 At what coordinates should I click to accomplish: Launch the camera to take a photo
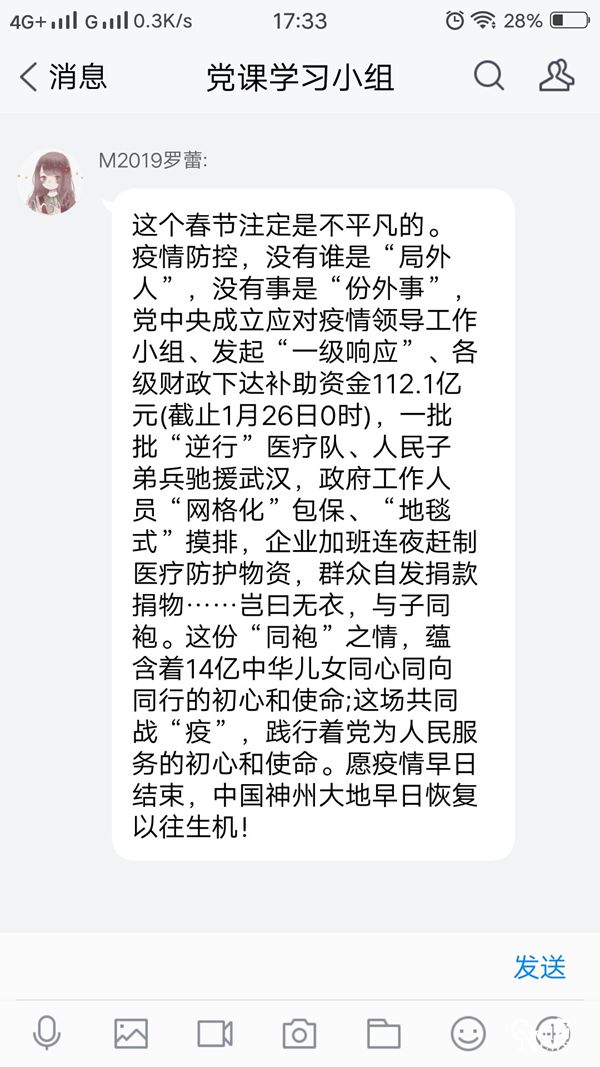[299, 1033]
